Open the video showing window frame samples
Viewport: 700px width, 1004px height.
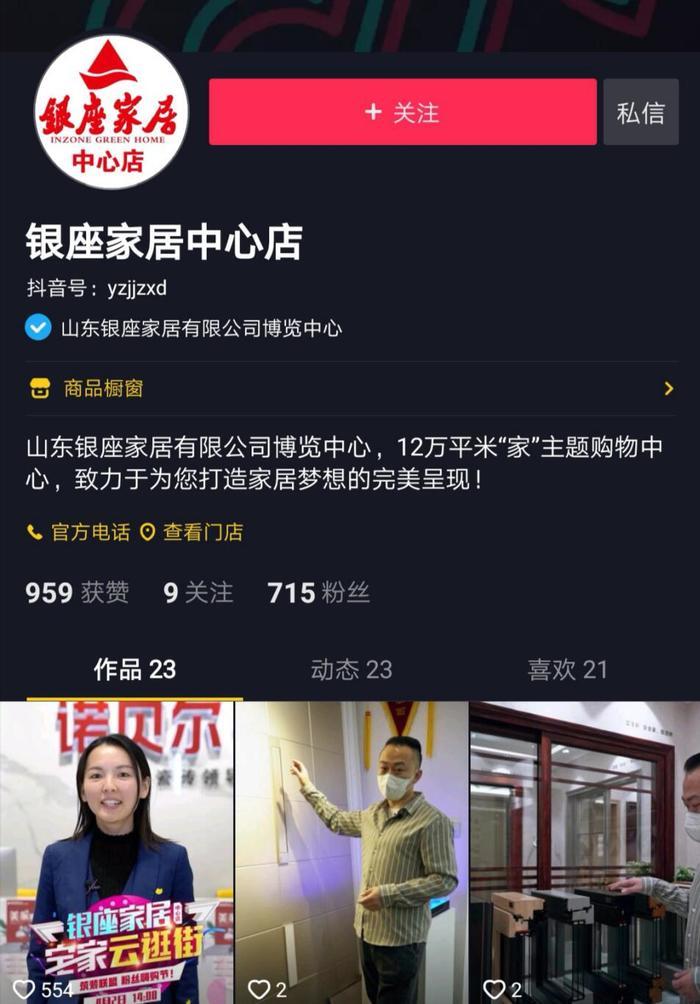coord(585,850)
